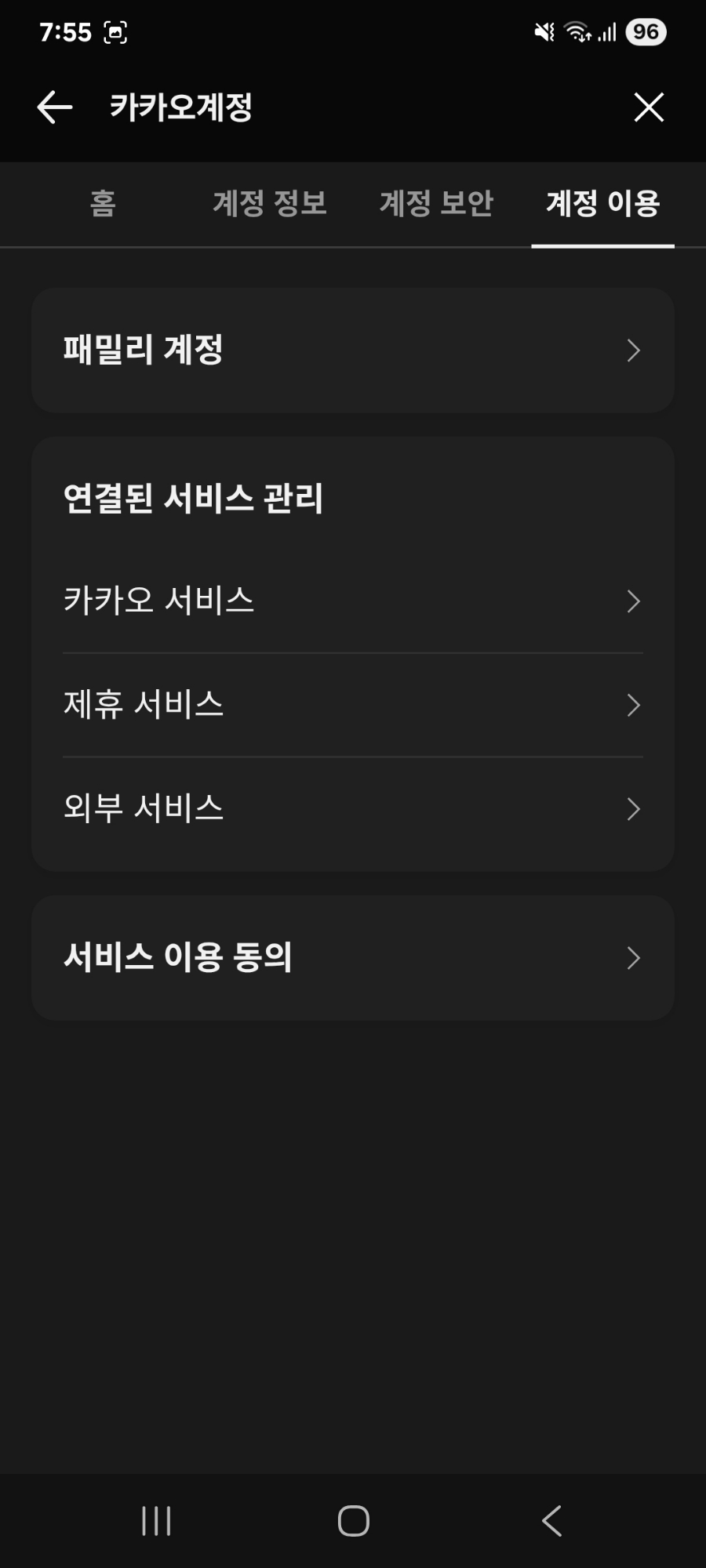Select the 계정 이용 tab
This screenshot has width=706, height=1568.
[x=602, y=204]
